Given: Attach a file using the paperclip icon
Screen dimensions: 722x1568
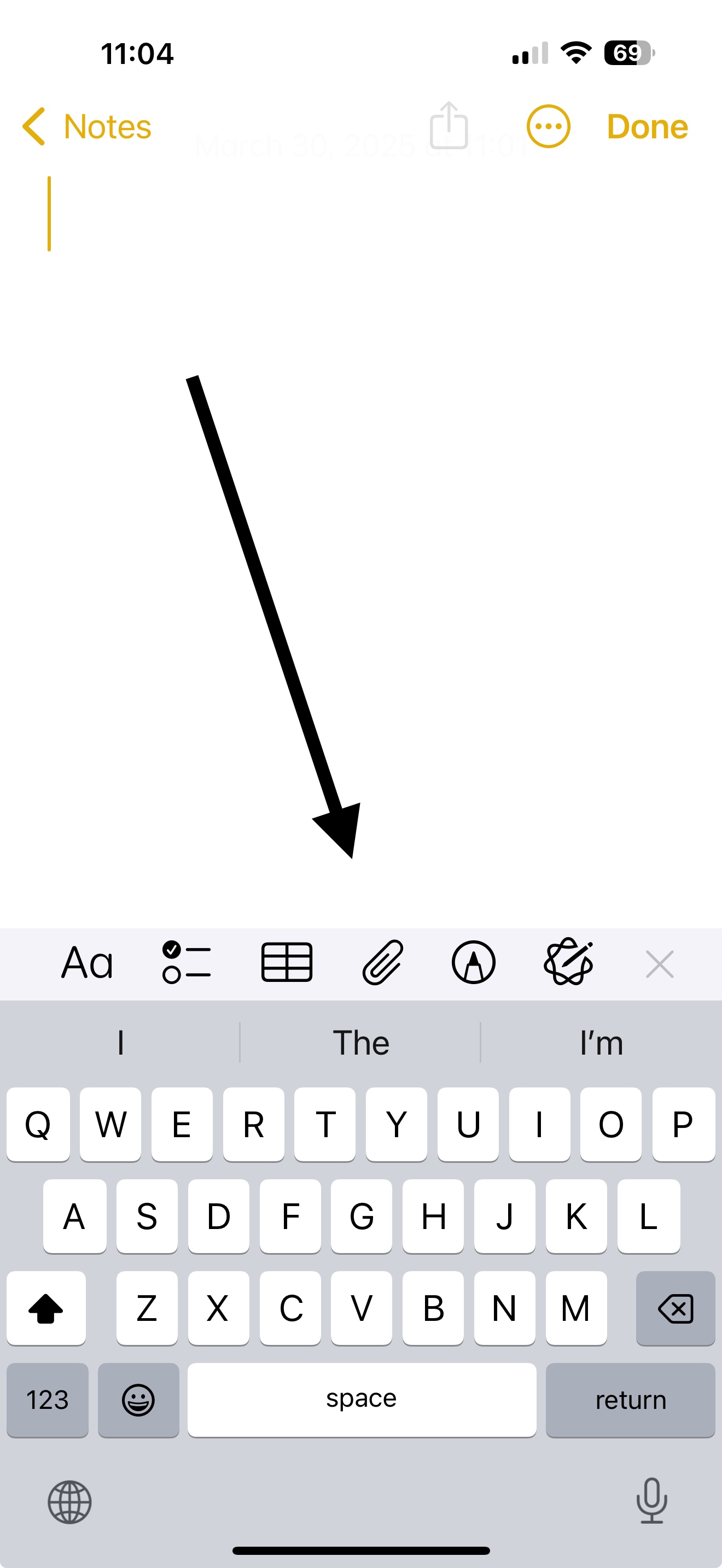Looking at the screenshot, I should click(382, 962).
